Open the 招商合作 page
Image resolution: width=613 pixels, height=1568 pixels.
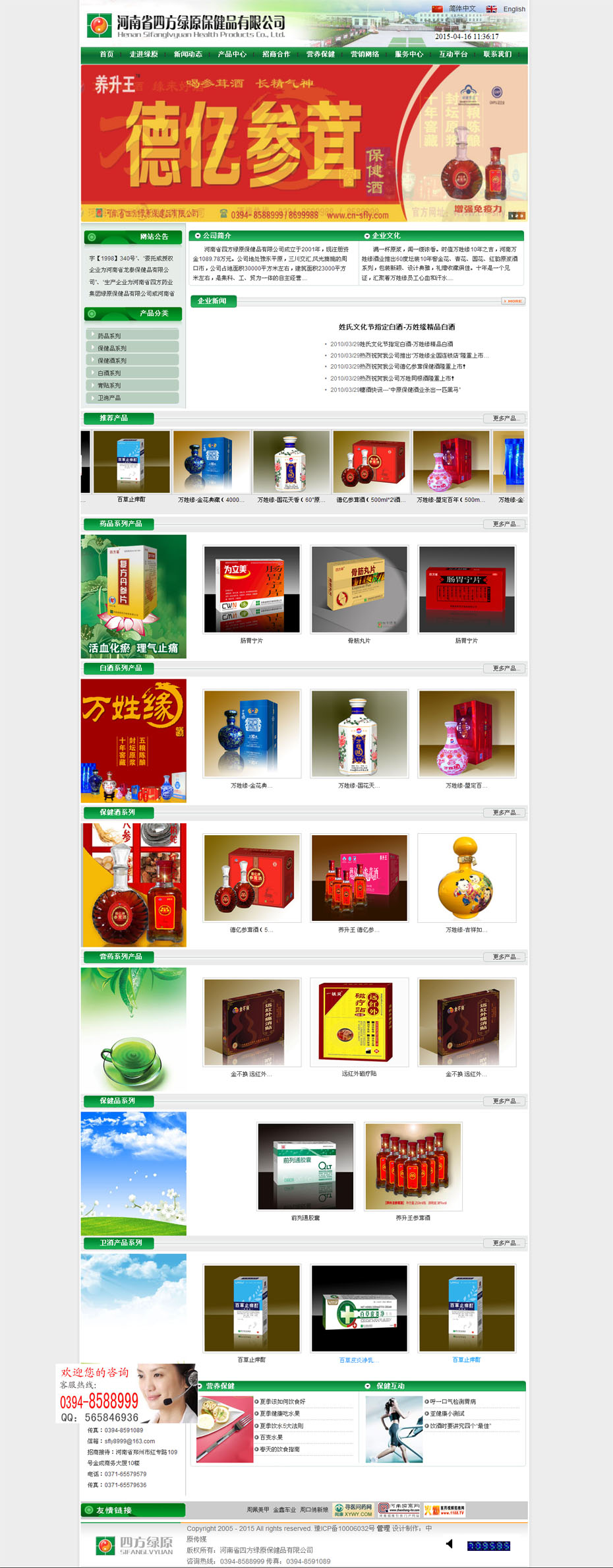276,54
